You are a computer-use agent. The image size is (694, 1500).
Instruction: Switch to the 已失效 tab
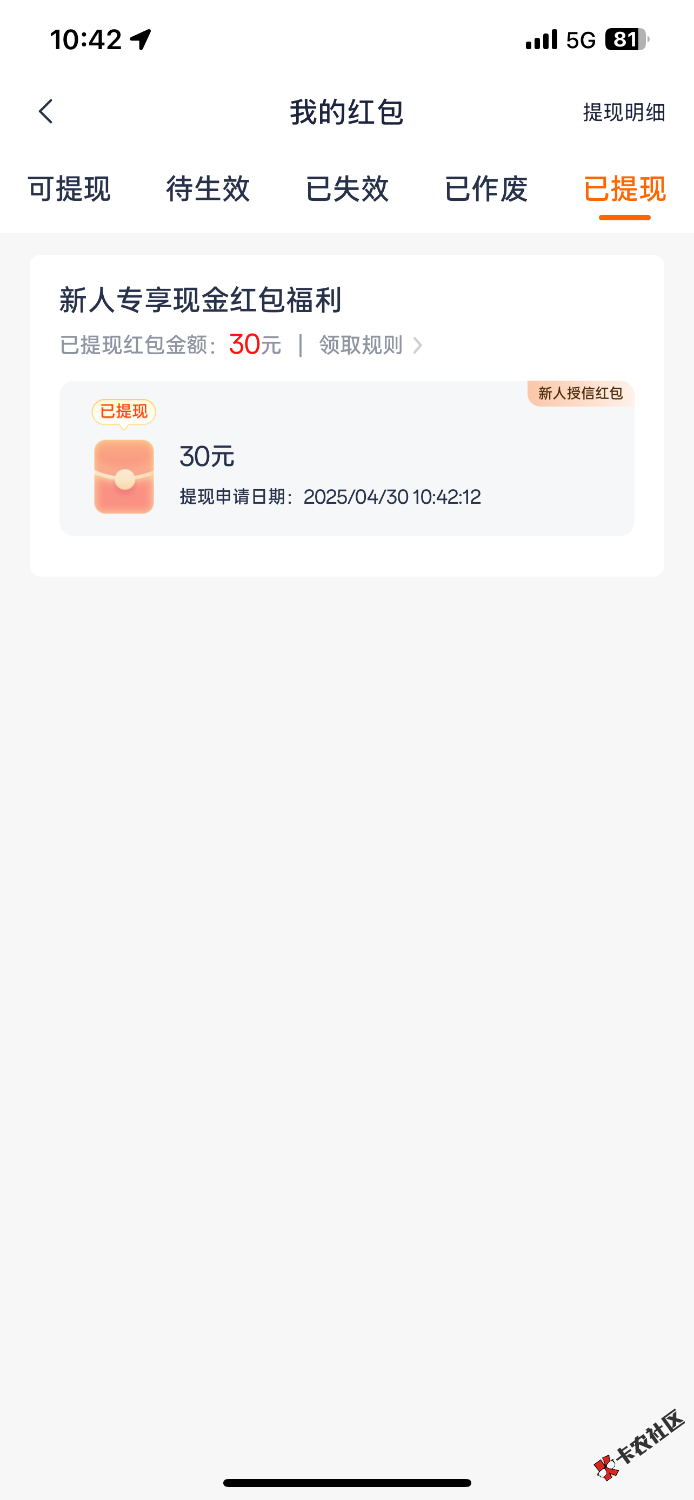click(347, 188)
